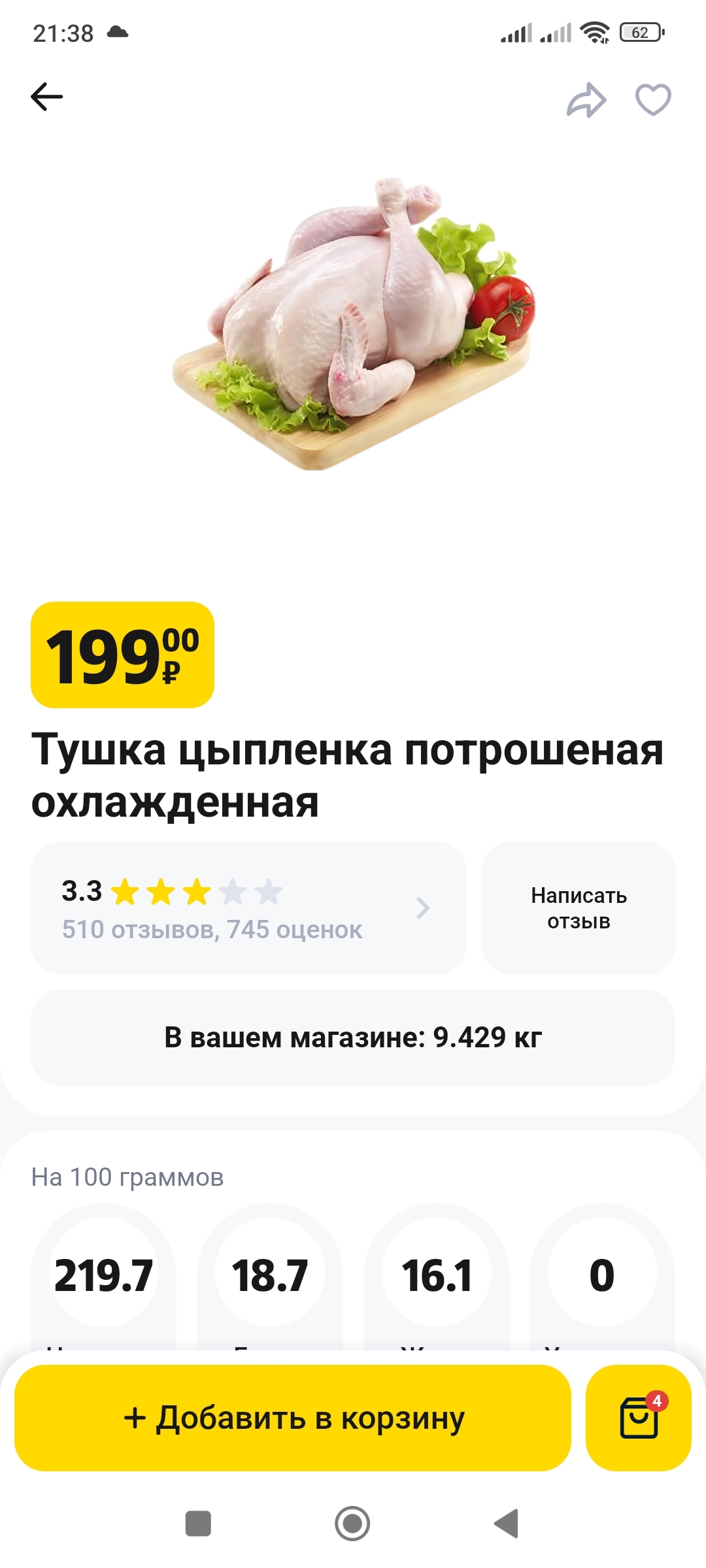
Task: Open the 510 reviews and ratings card
Action: [248, 908]
